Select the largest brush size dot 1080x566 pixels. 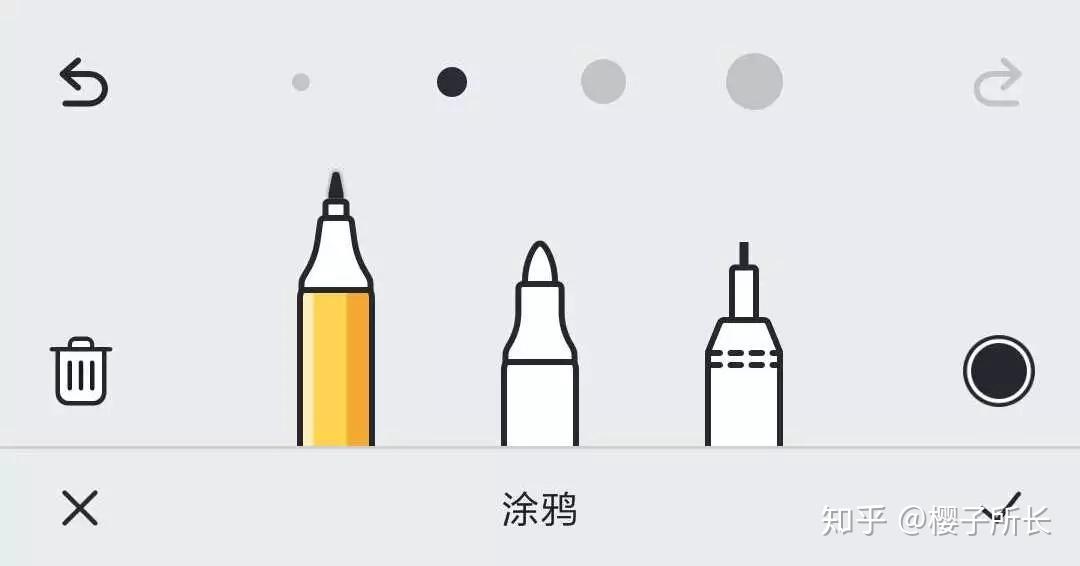click(x=754, y=82)
